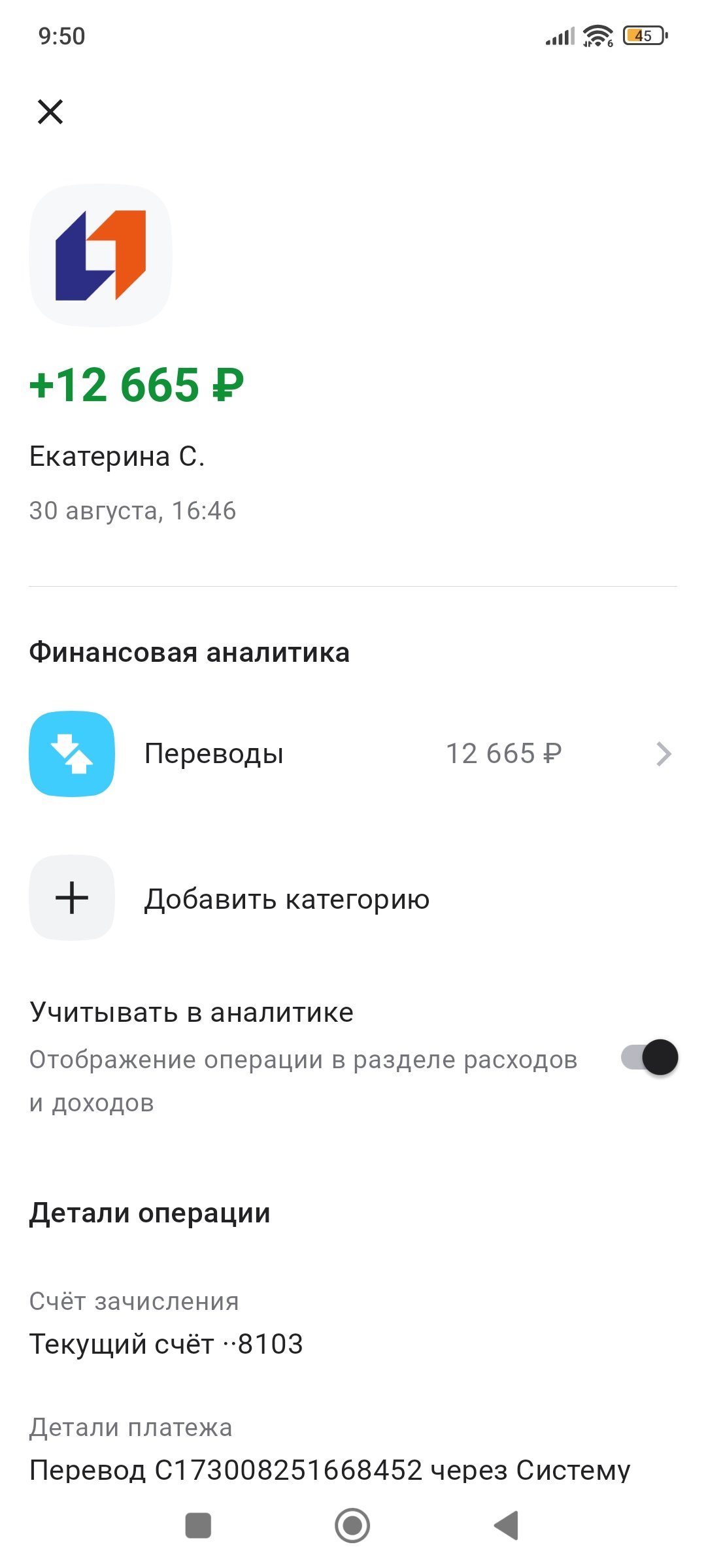This screenshot has height=1568, width=706.
Task: Open the recent apps overview
Action: tap(198, 1526)
